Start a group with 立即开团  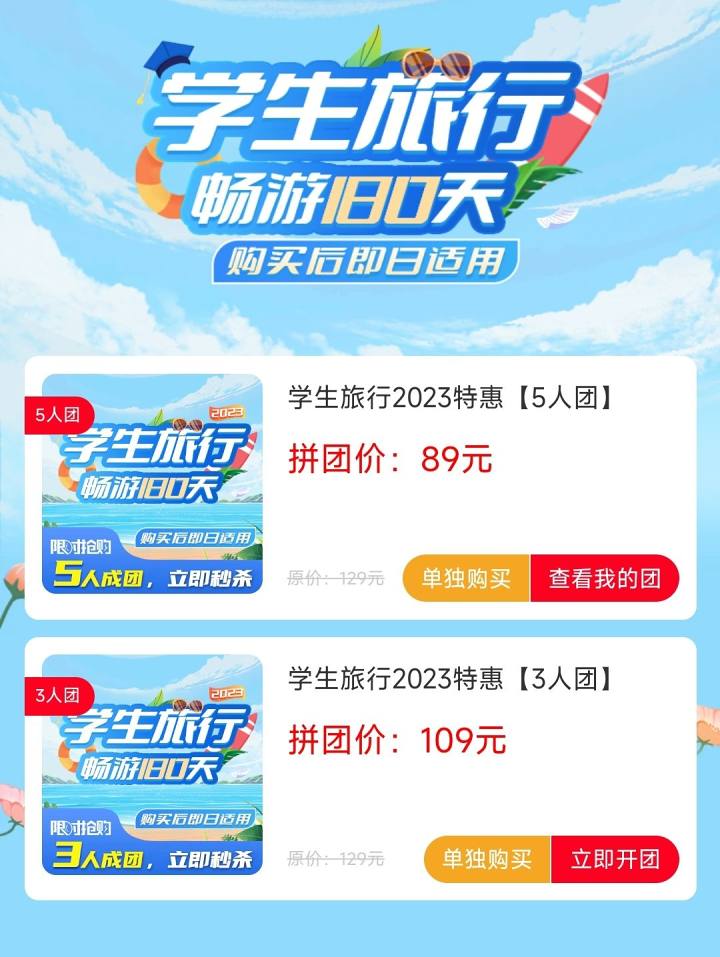[615, 859]
